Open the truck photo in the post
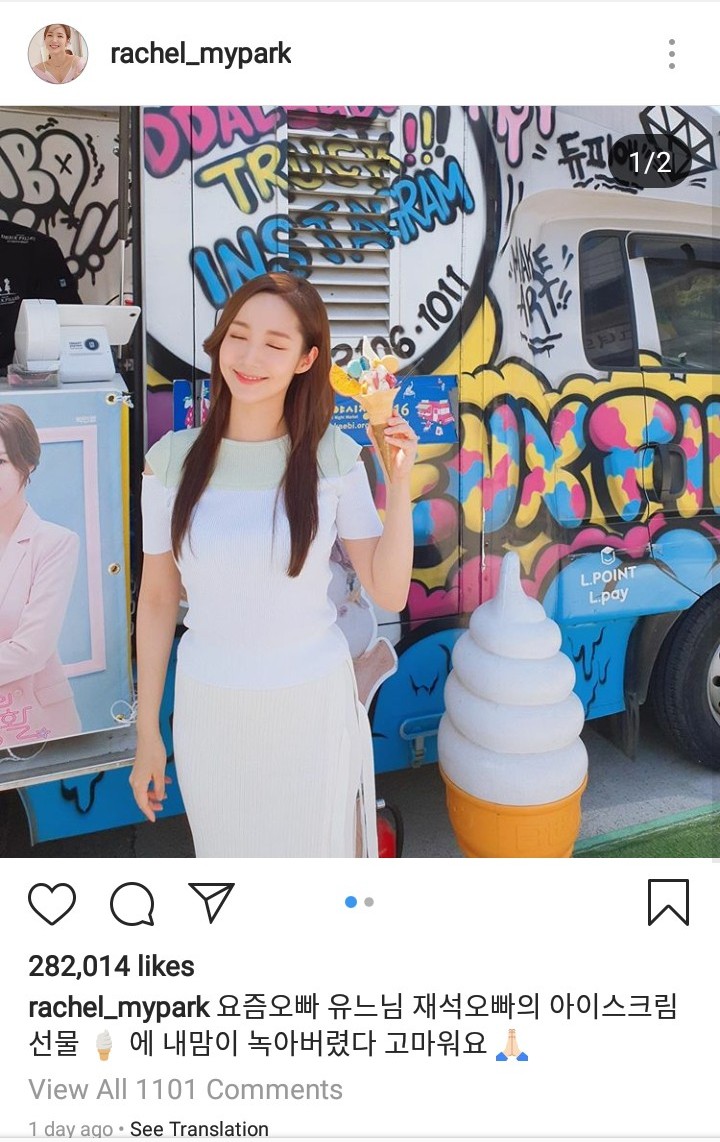 click(x=360, y=480)
